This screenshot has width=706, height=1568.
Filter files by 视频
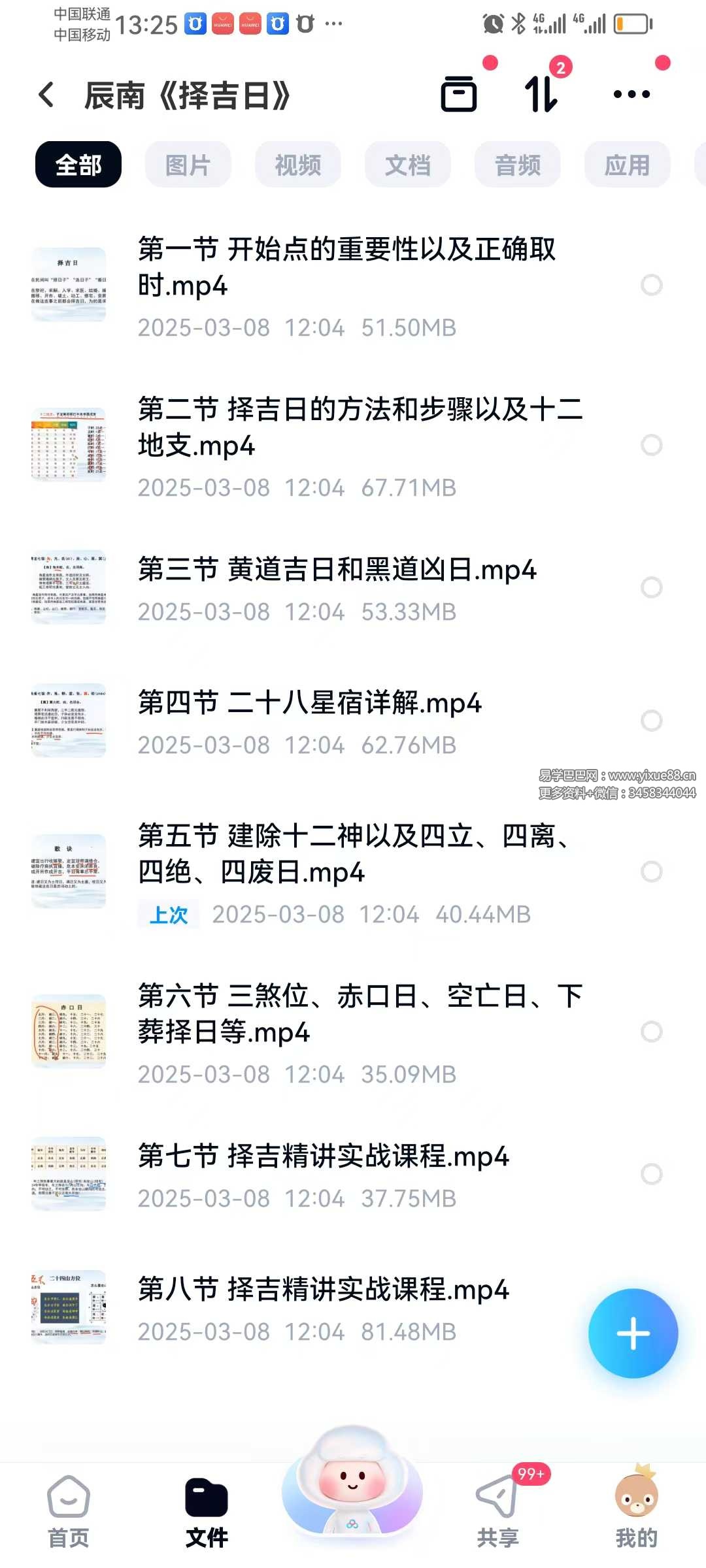click(x=297, y=165)
